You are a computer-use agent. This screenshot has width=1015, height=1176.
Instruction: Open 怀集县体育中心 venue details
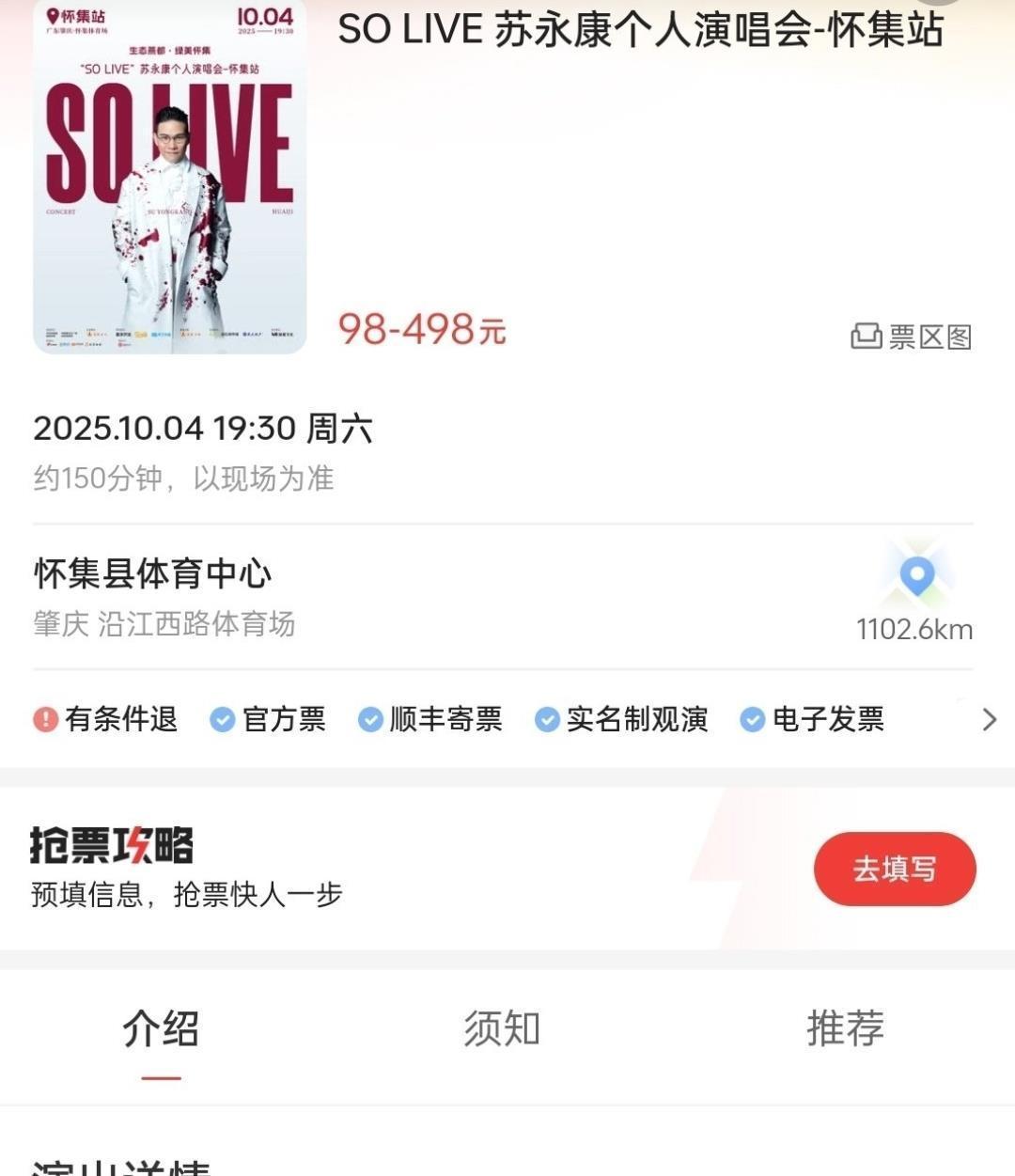click(x=153, y=573)
